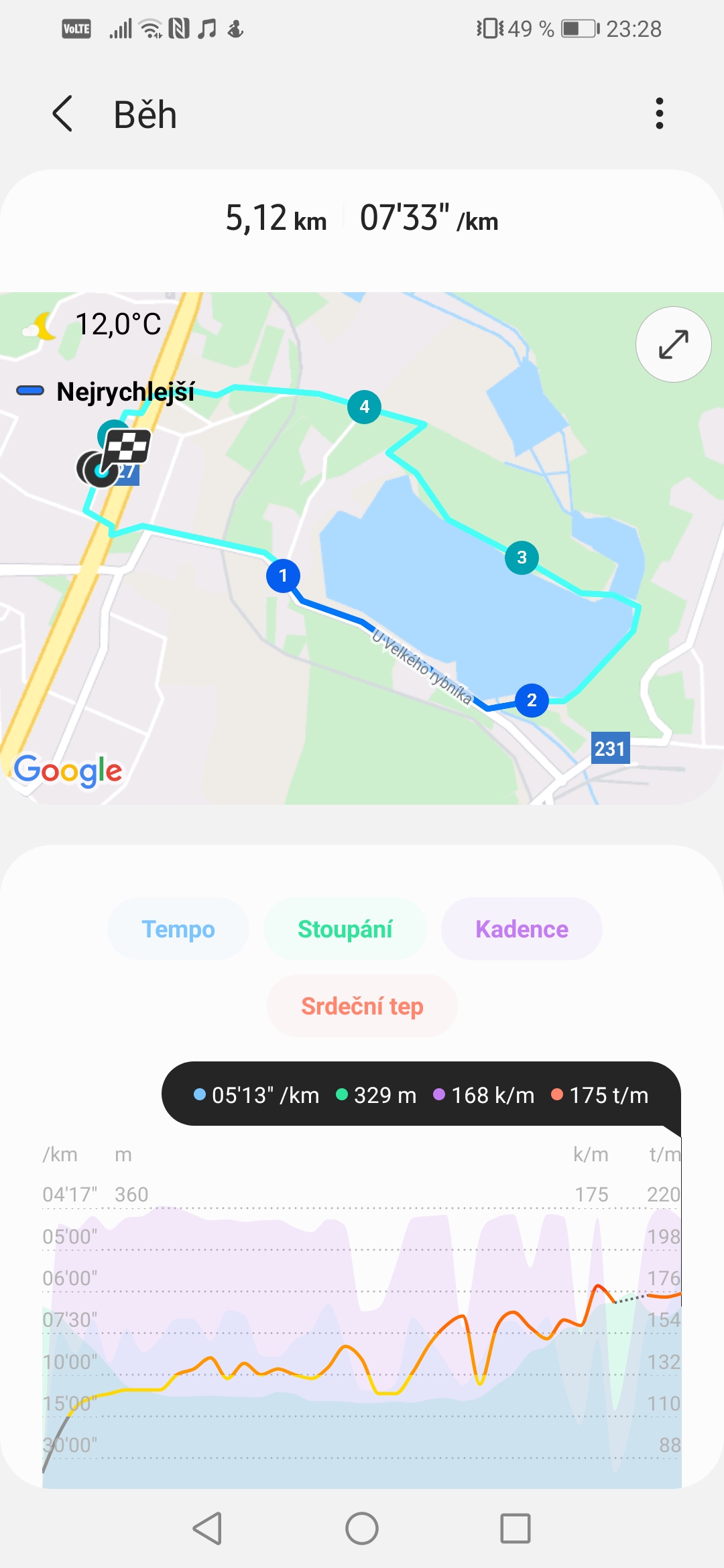Open the three-dot overflow menu
The width and height of the screenshot is (724, 1568).
click(660, 113)
